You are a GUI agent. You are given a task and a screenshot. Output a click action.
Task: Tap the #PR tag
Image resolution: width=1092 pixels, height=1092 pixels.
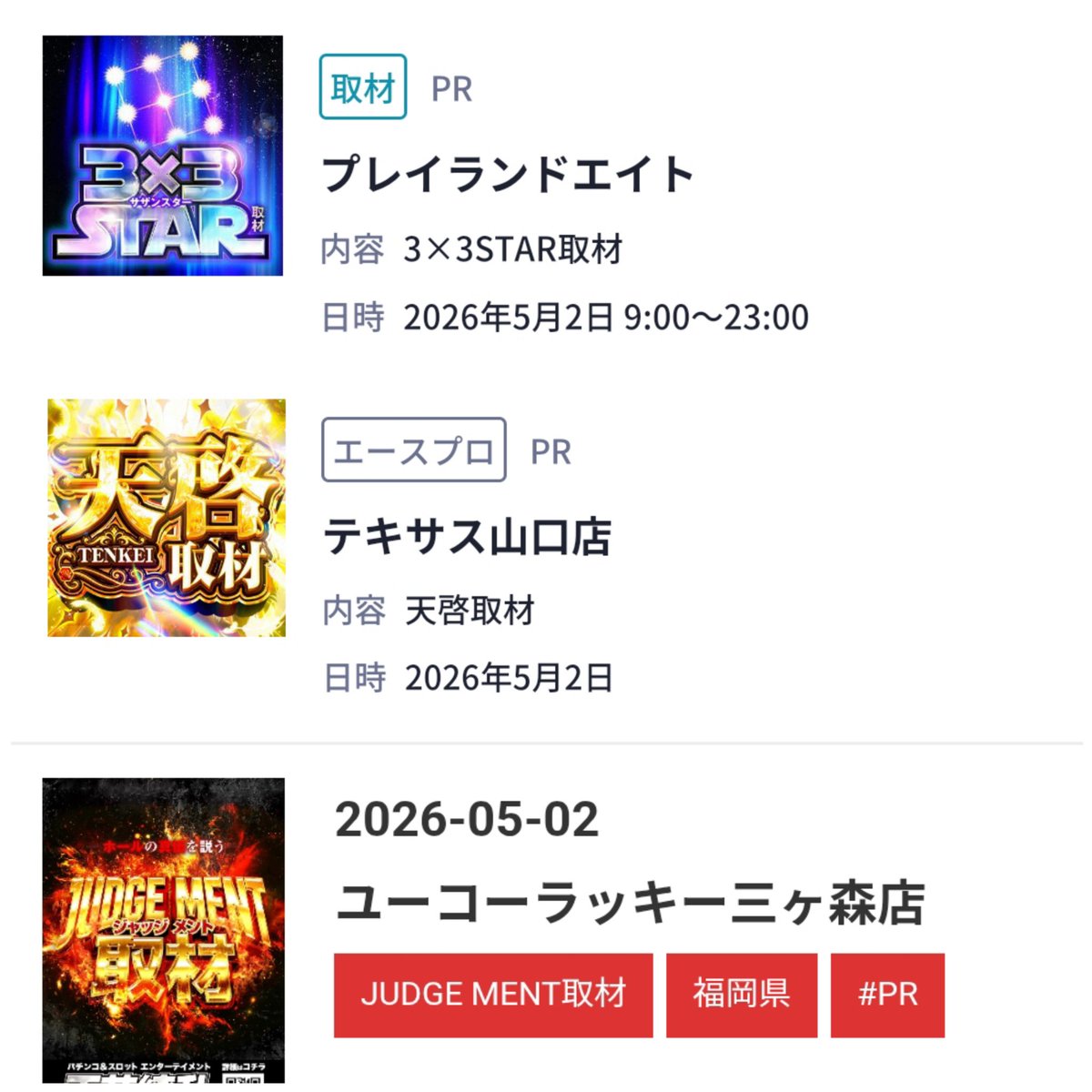887,995
